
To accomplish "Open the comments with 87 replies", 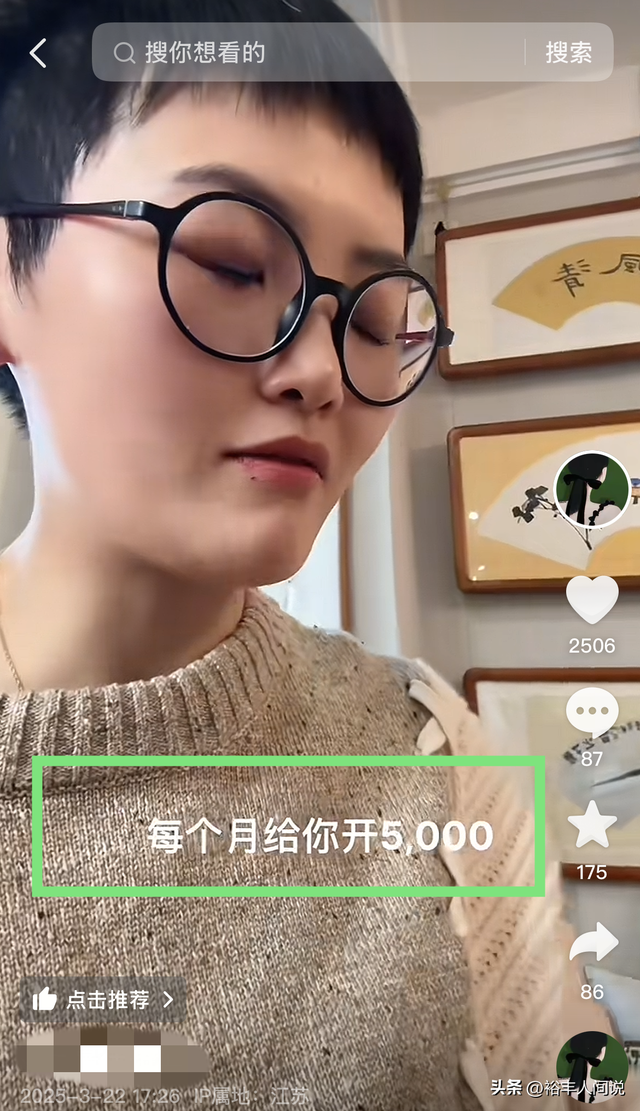I will 592,713.
